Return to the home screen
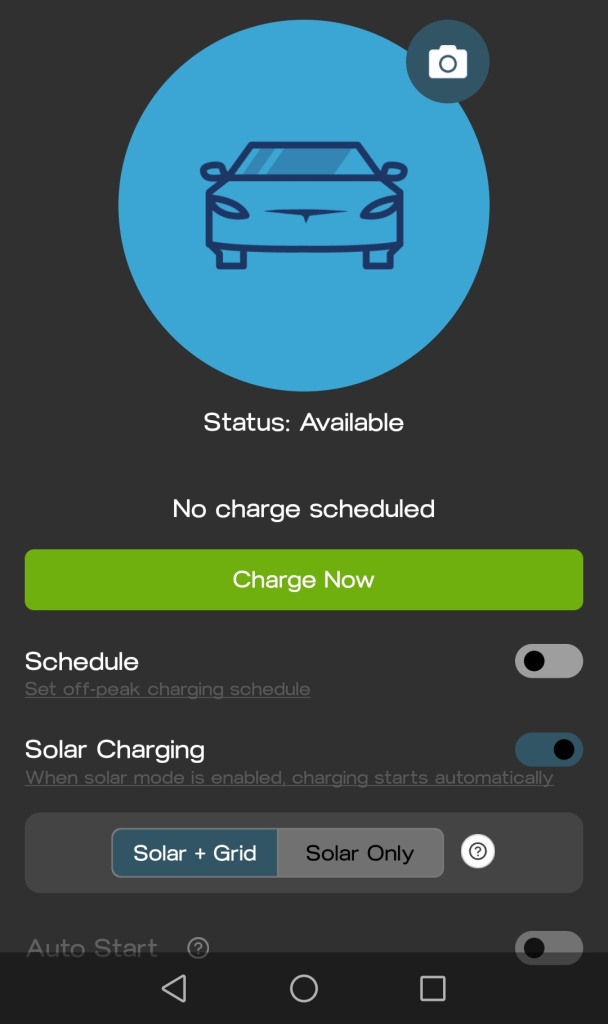Screen dimensions: 608x1024 point(304,989)
